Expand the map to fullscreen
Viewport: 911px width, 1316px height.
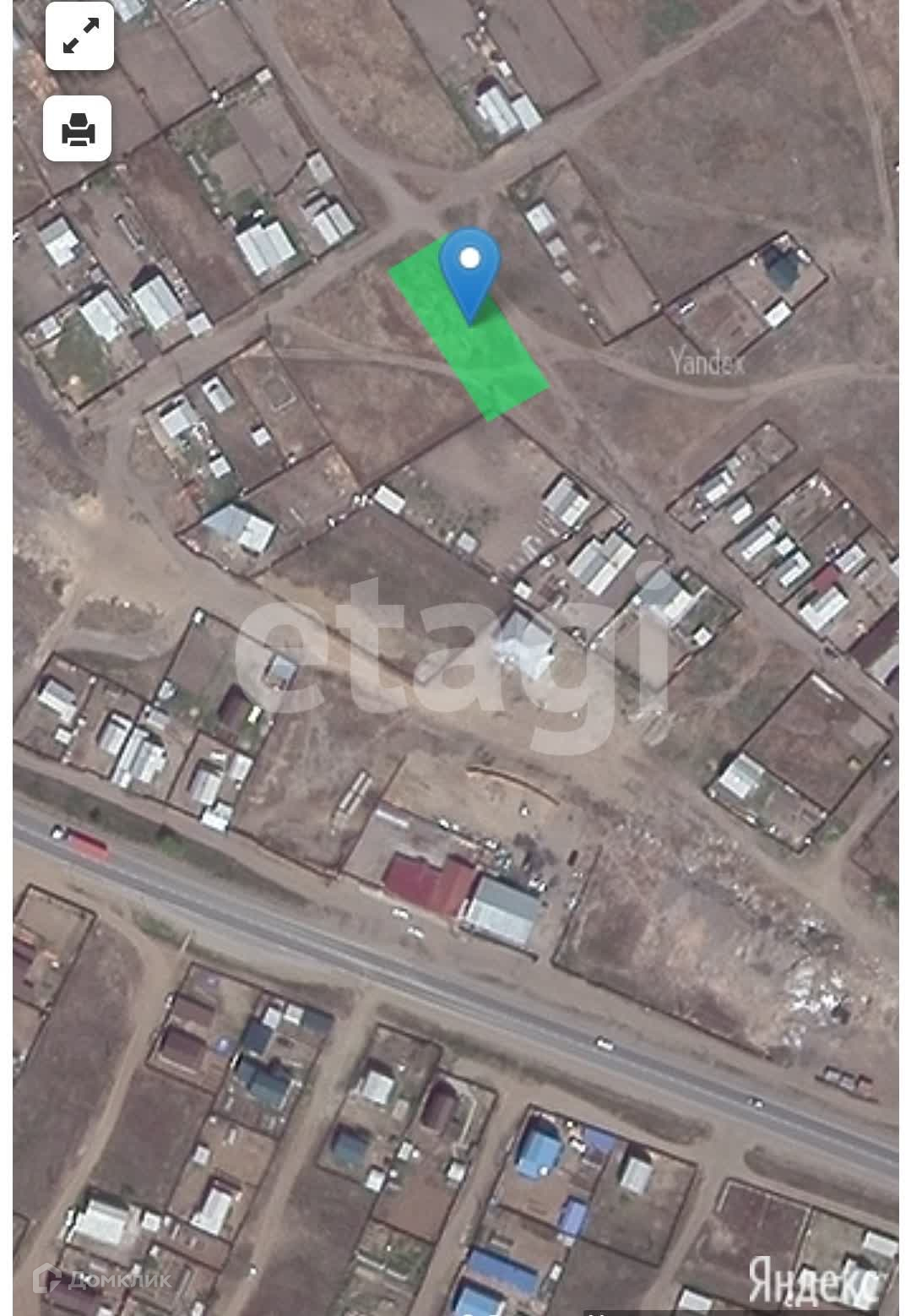click(x=79, y=37)
